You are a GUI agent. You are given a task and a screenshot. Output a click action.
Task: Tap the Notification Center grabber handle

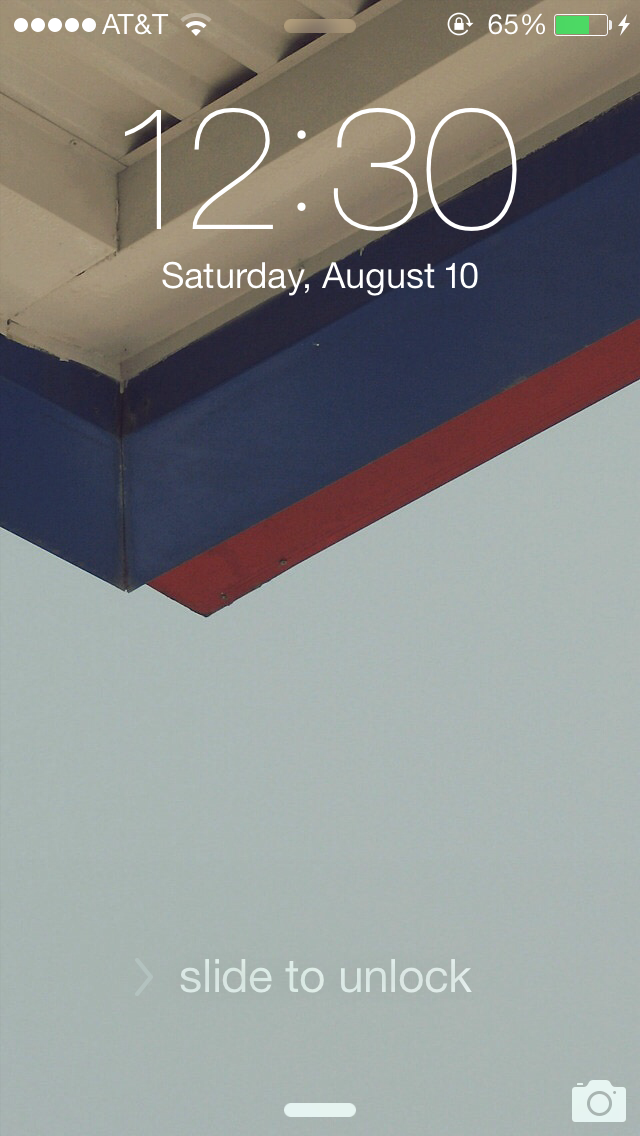tap(320, 26)
